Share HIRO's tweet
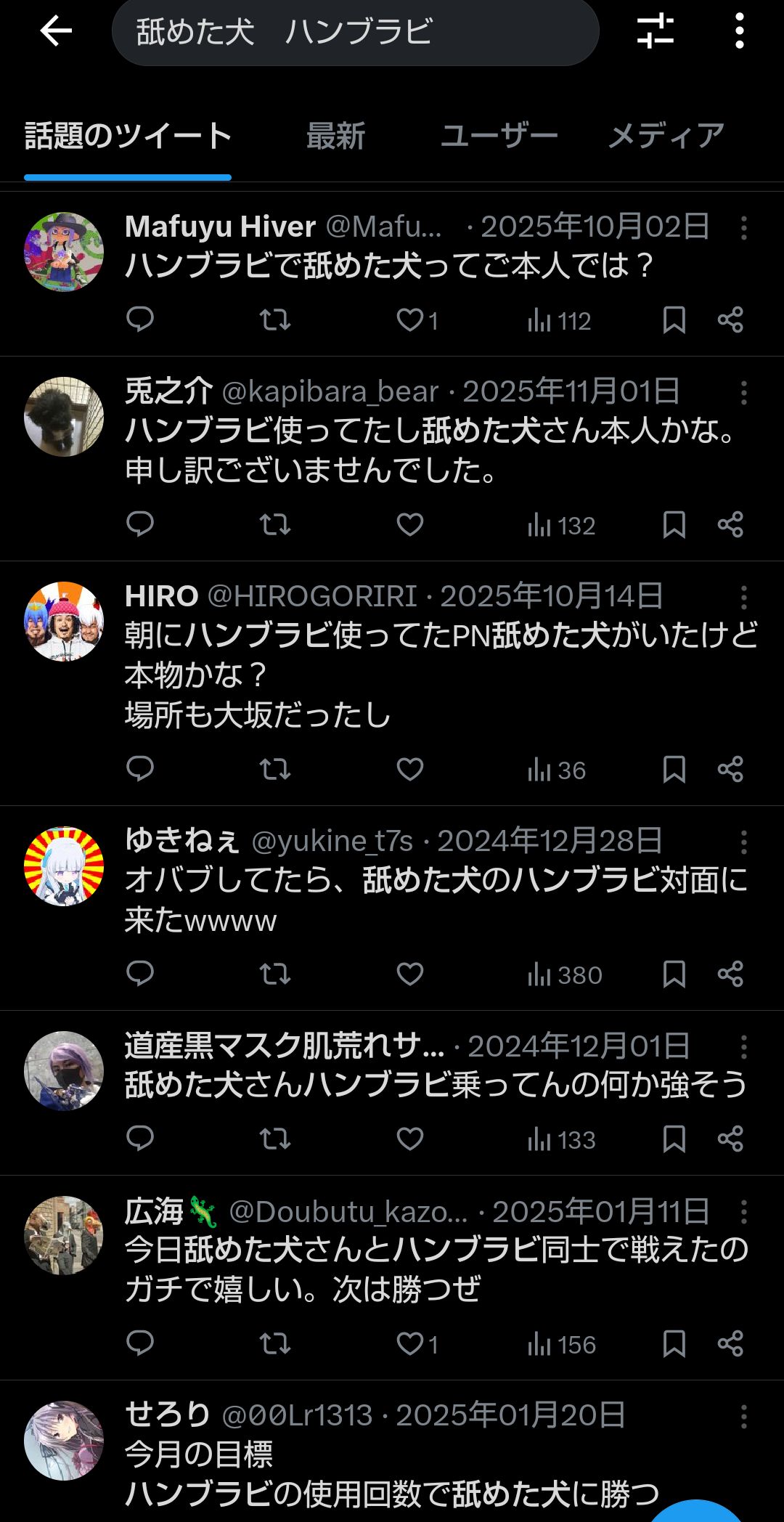784x1522 pixels. coord(730,769)
